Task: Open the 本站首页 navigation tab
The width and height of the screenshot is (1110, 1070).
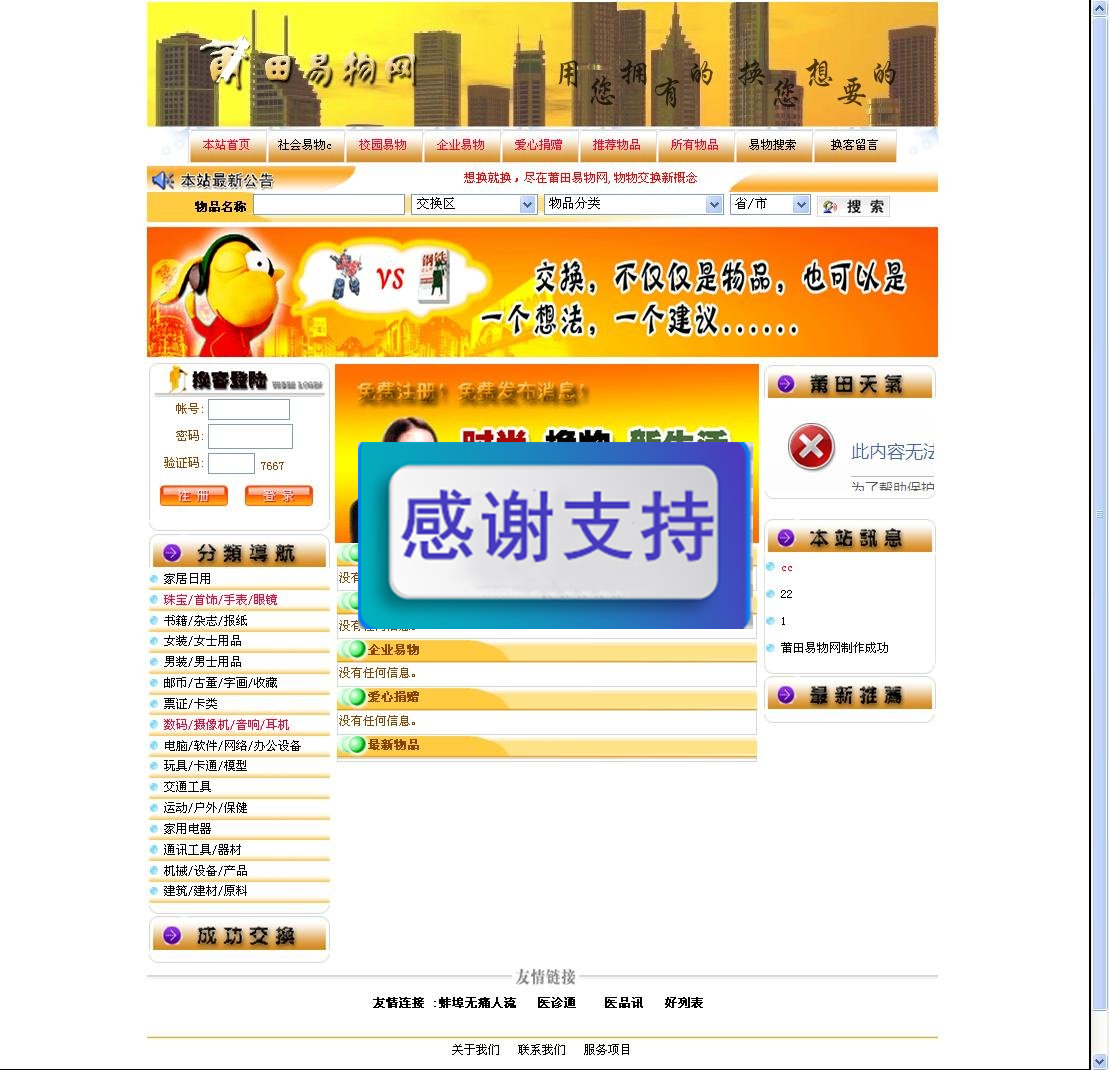Action: click(x=226, y=145)
